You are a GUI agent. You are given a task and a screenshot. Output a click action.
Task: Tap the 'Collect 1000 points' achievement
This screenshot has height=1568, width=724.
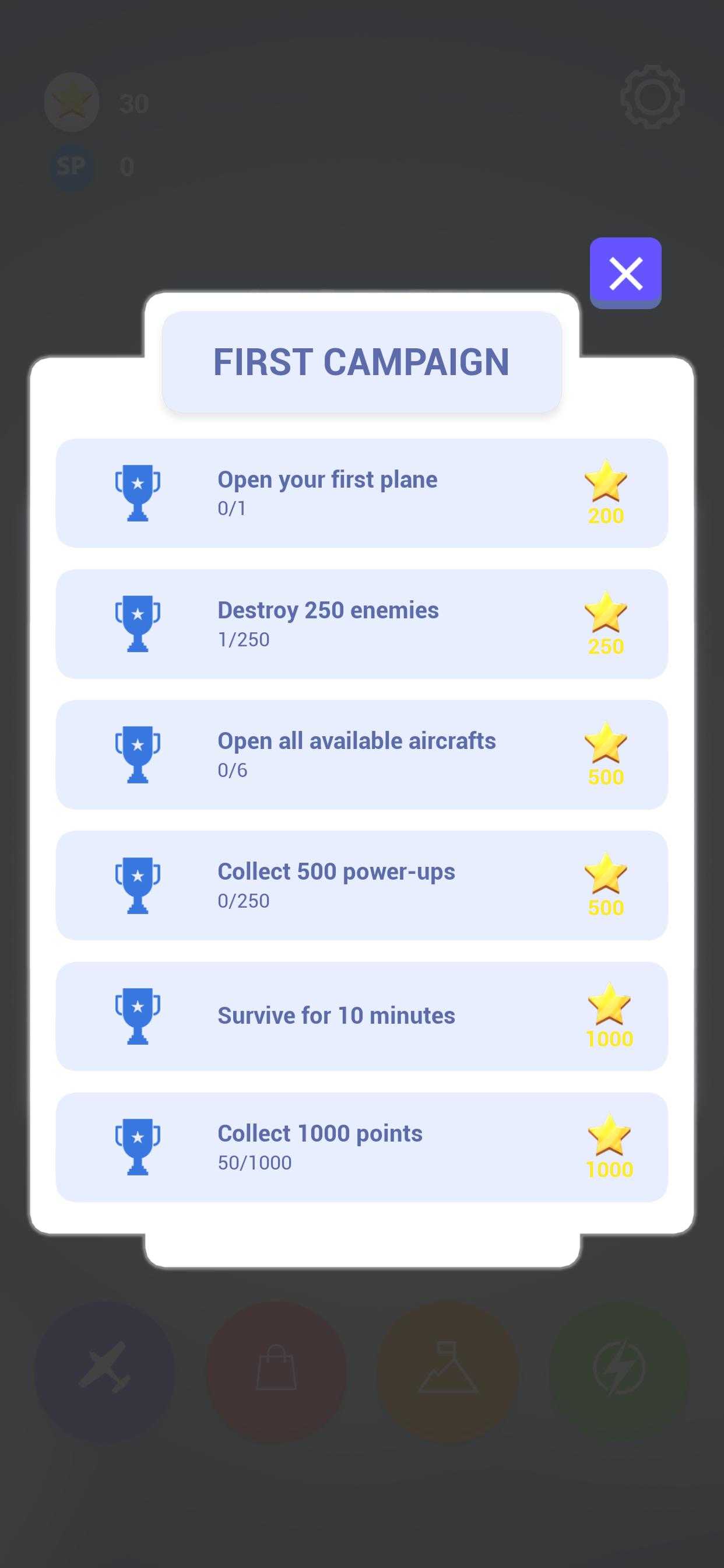(x=361, y=1147)
